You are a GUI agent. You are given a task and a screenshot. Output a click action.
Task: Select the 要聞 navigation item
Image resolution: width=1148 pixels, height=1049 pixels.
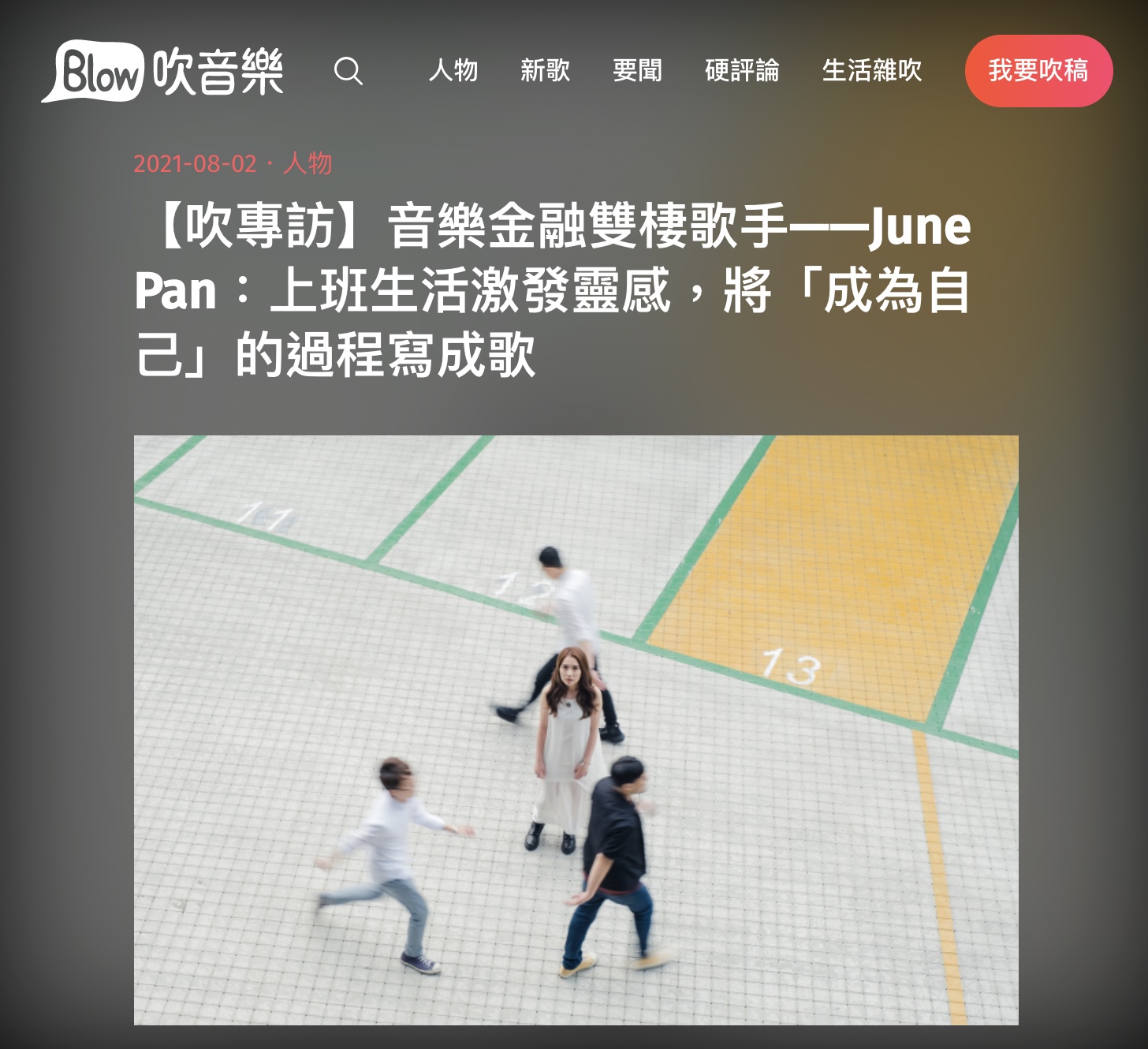click(x=637, y=71)
